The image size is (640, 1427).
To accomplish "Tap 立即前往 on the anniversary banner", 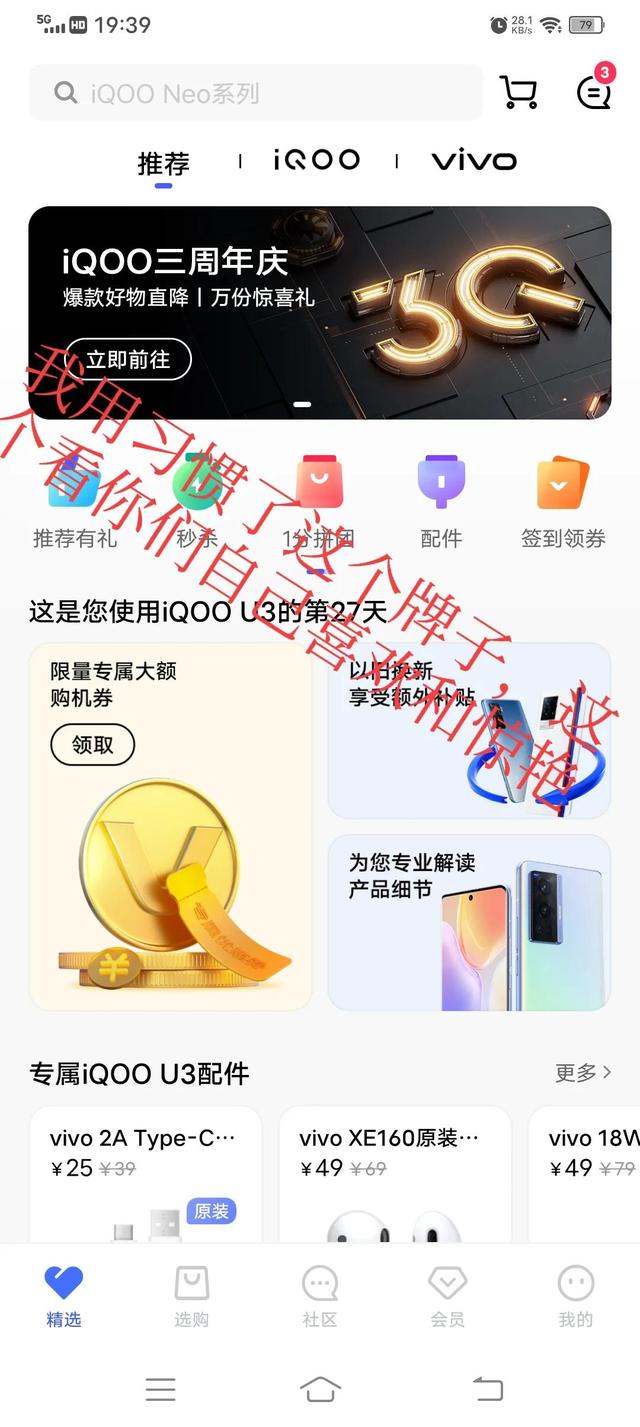I will point(128,360).
